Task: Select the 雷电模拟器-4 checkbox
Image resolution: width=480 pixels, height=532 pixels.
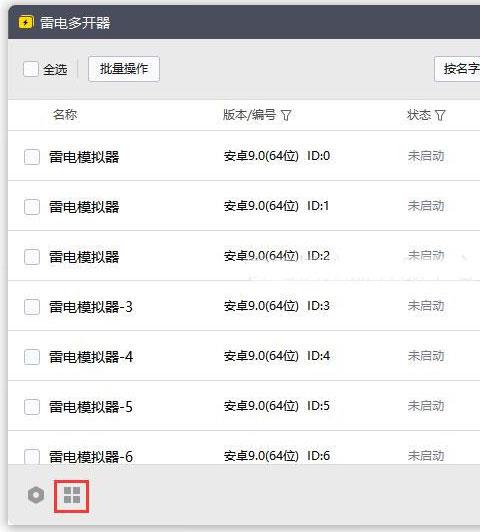Action: tap(32, 357)
